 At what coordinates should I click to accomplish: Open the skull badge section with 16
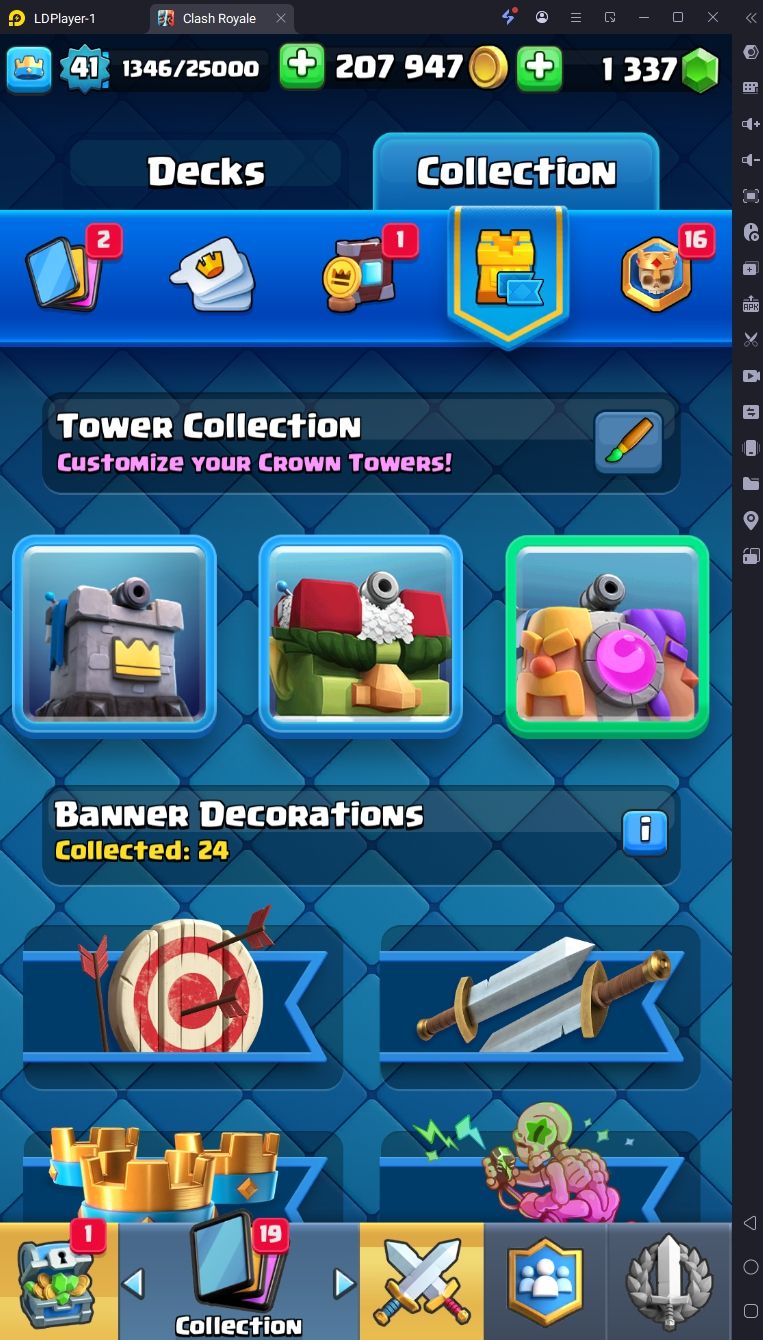click(657, 273)
